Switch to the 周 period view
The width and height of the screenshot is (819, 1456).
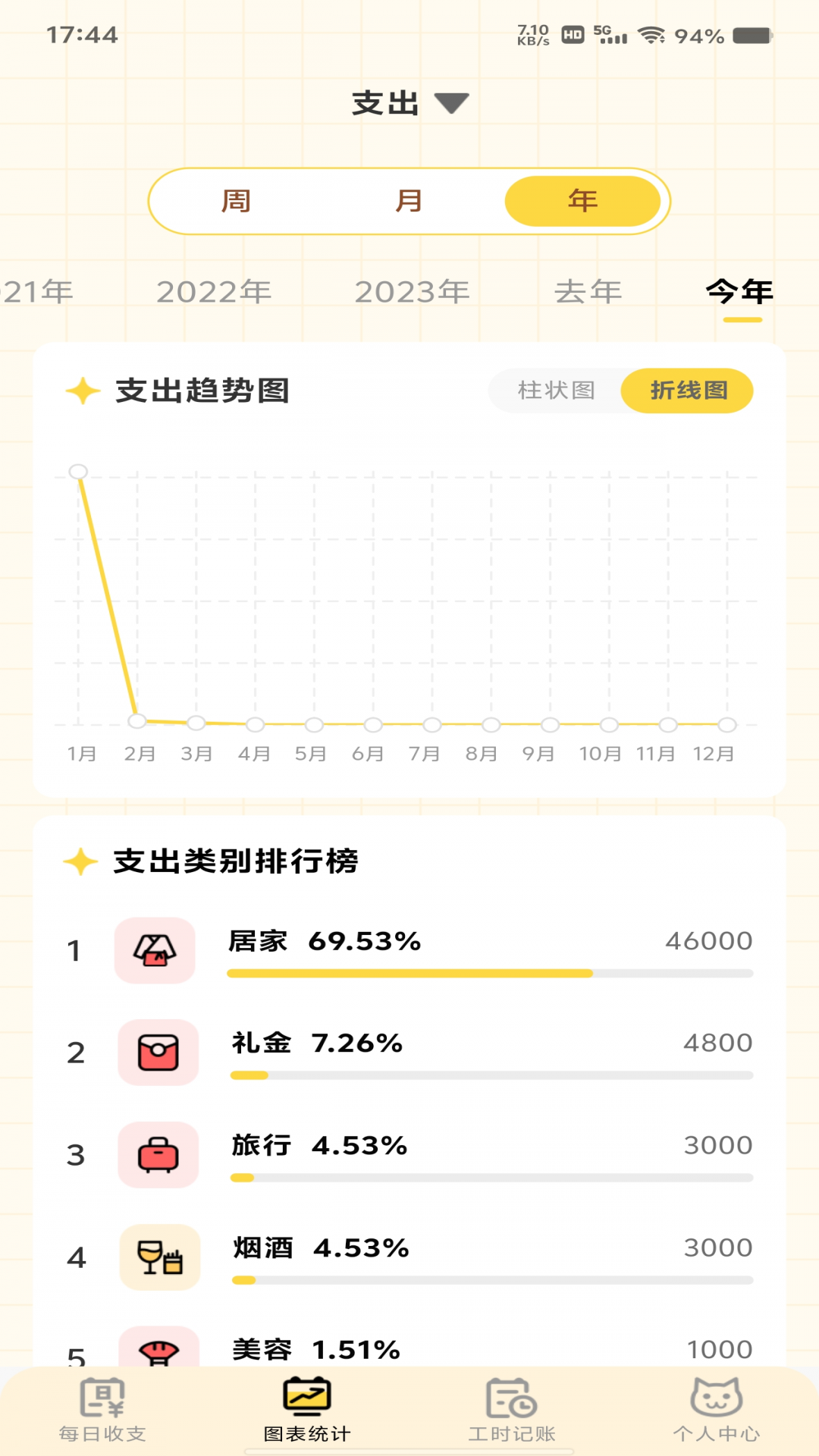click(x=236, y=201)
